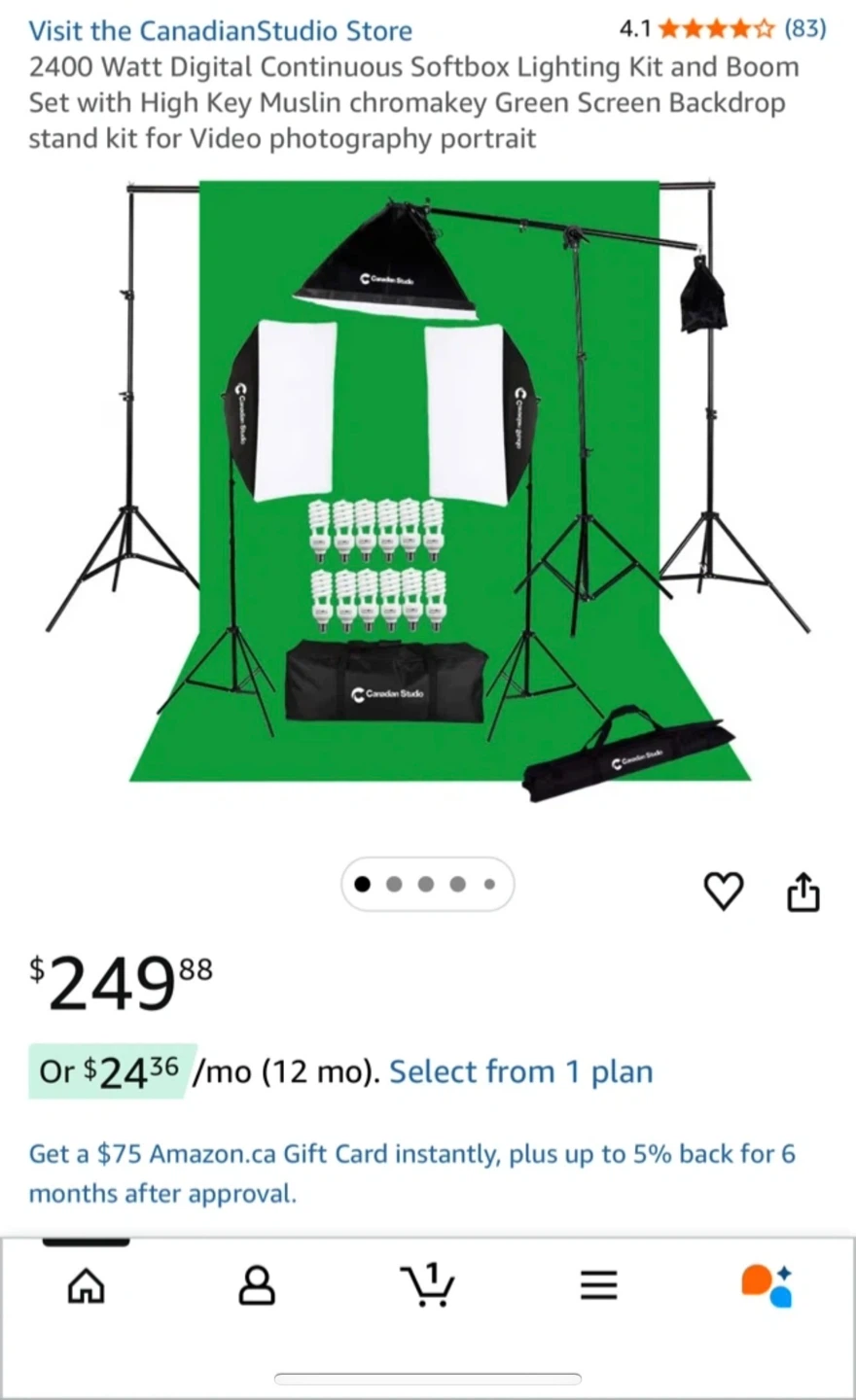The image size is (856, 1400).
Task: Open the hamburger menu tab
Action: (x=598, y=1286)
